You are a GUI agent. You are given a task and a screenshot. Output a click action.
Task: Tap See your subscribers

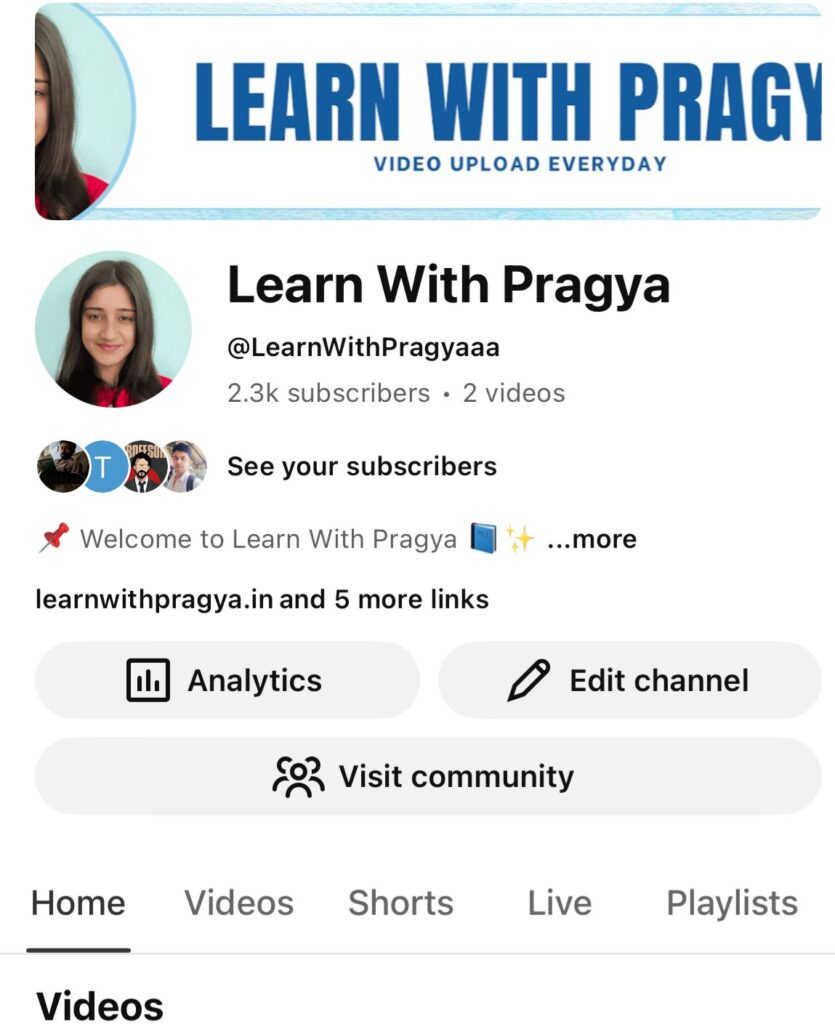point(361,466)
